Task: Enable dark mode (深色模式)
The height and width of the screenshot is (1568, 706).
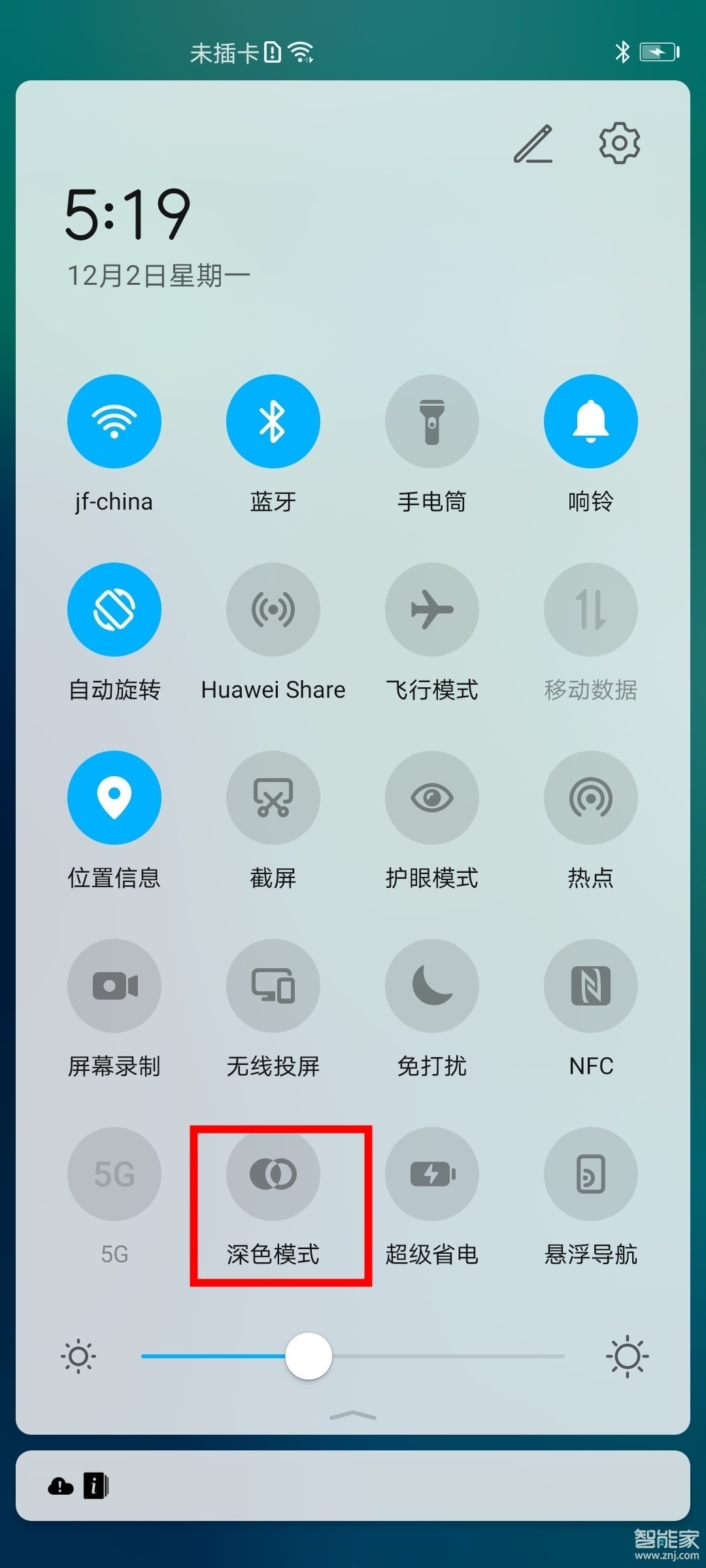Action: (x=273, y=1173)
